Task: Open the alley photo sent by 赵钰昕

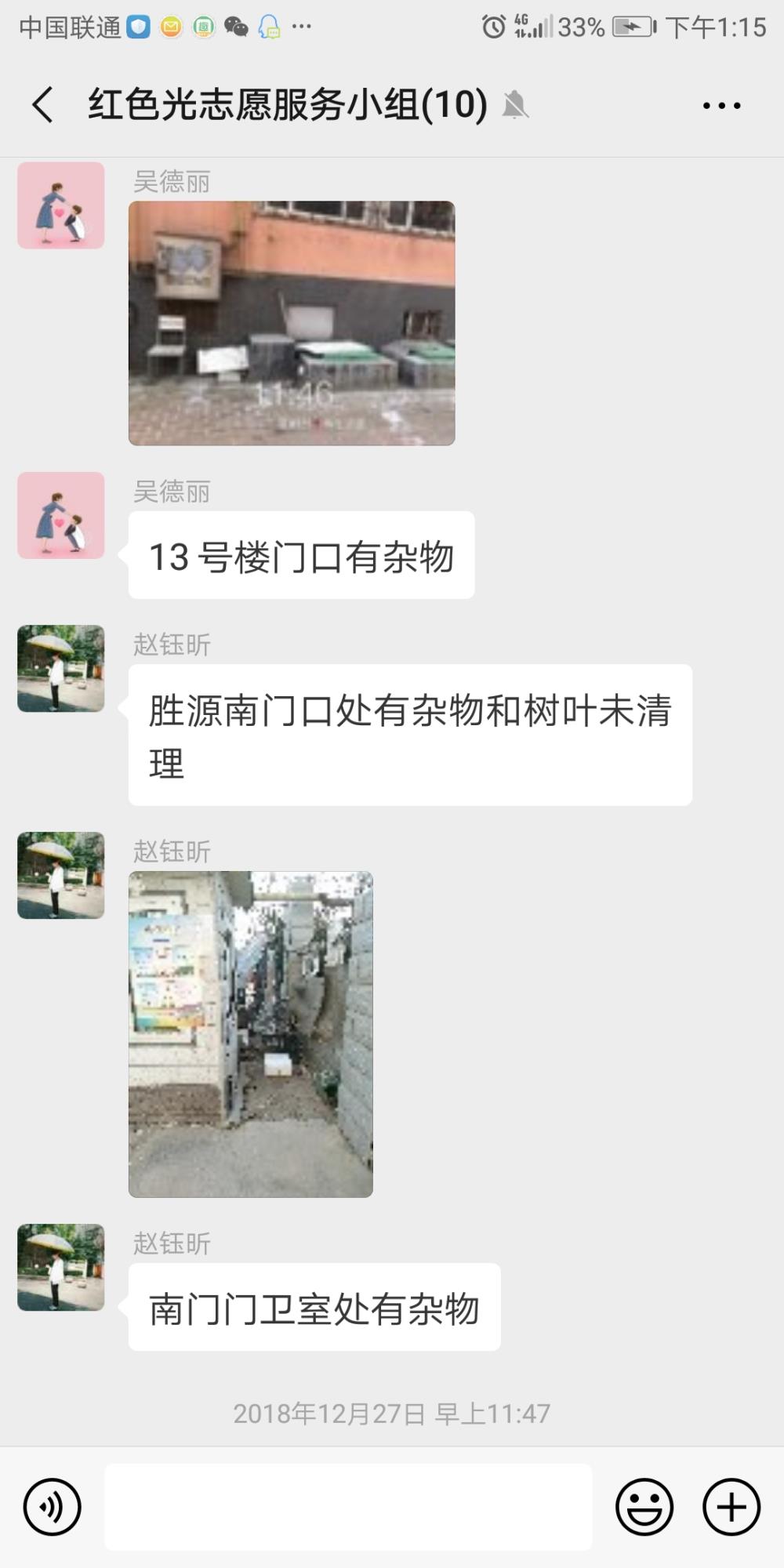Action: click(251, 1034)
